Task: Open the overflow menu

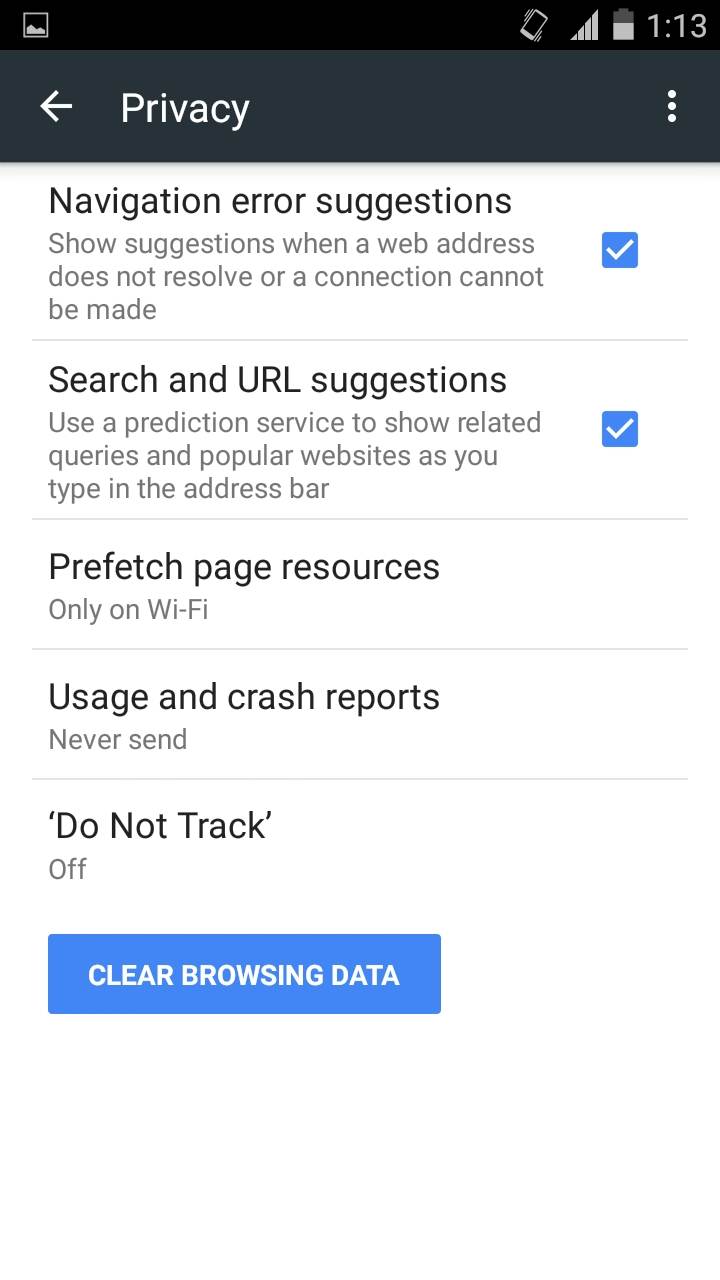Action: click(671, 107)
